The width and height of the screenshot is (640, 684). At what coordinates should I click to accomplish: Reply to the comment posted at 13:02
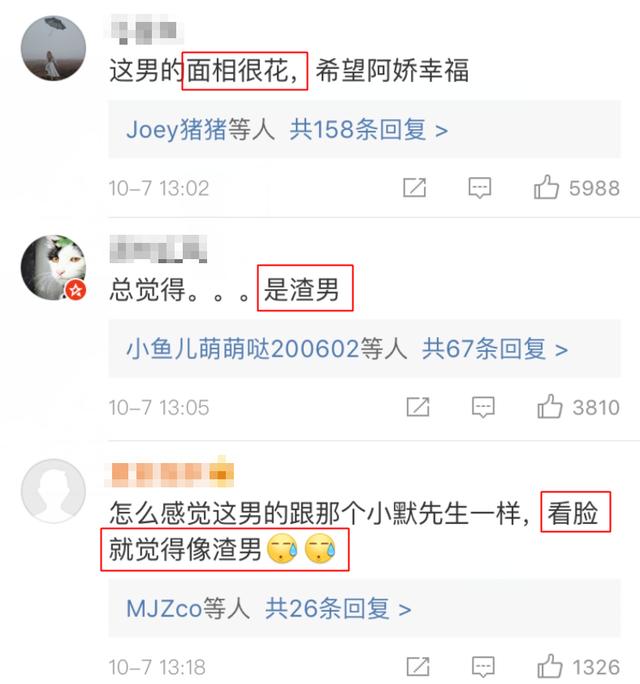click(481, 188)
